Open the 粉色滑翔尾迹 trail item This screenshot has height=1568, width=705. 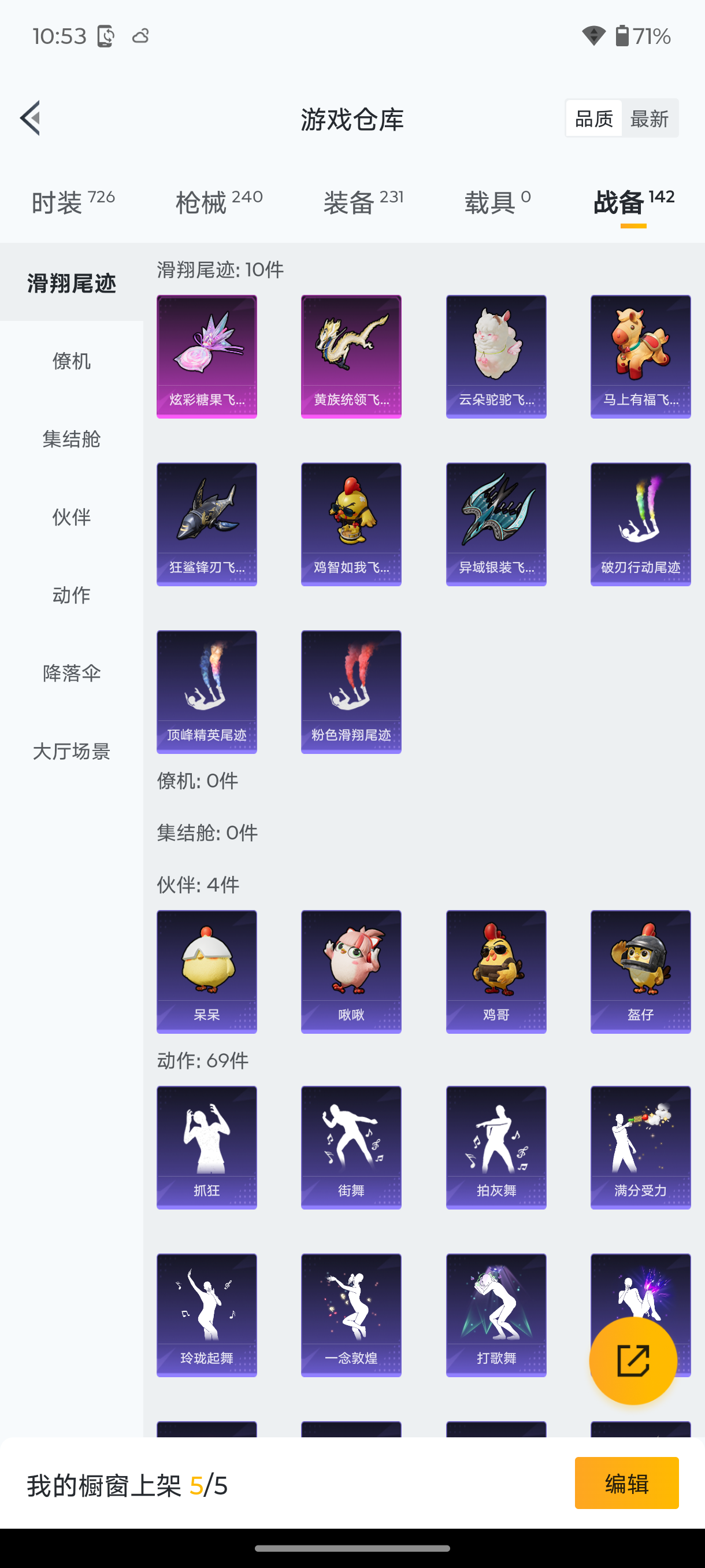(350, 691)
